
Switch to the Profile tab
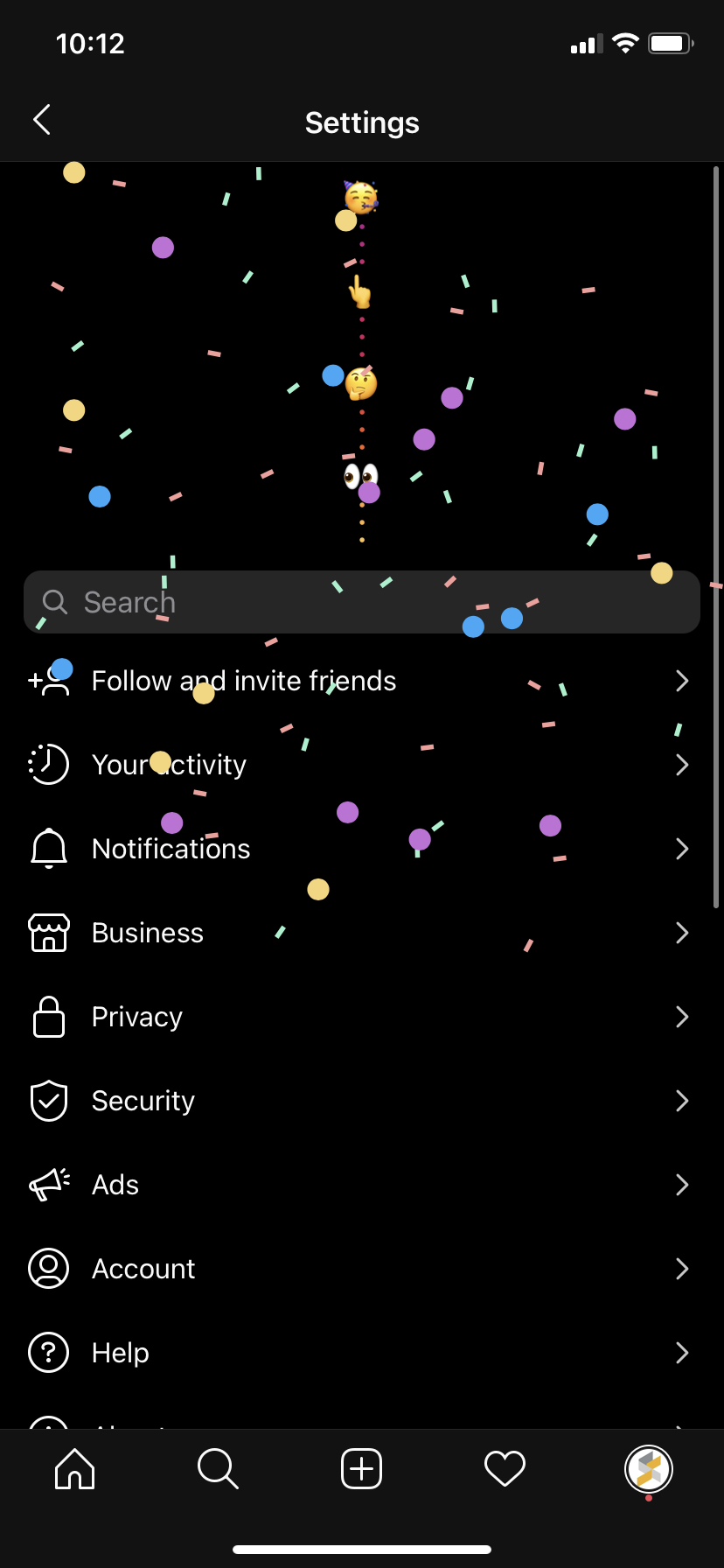pyautogui.click(x=648, y=1468)
